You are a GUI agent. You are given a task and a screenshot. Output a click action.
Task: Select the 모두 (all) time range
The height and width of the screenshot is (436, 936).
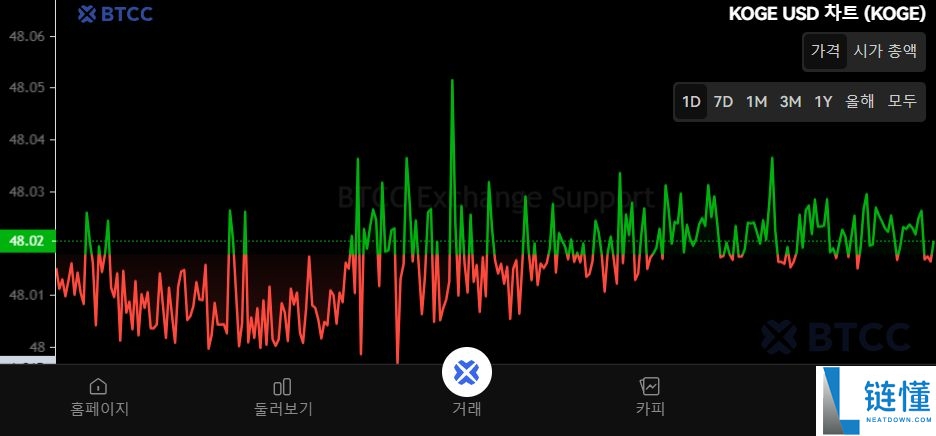(x=902, y=101)
